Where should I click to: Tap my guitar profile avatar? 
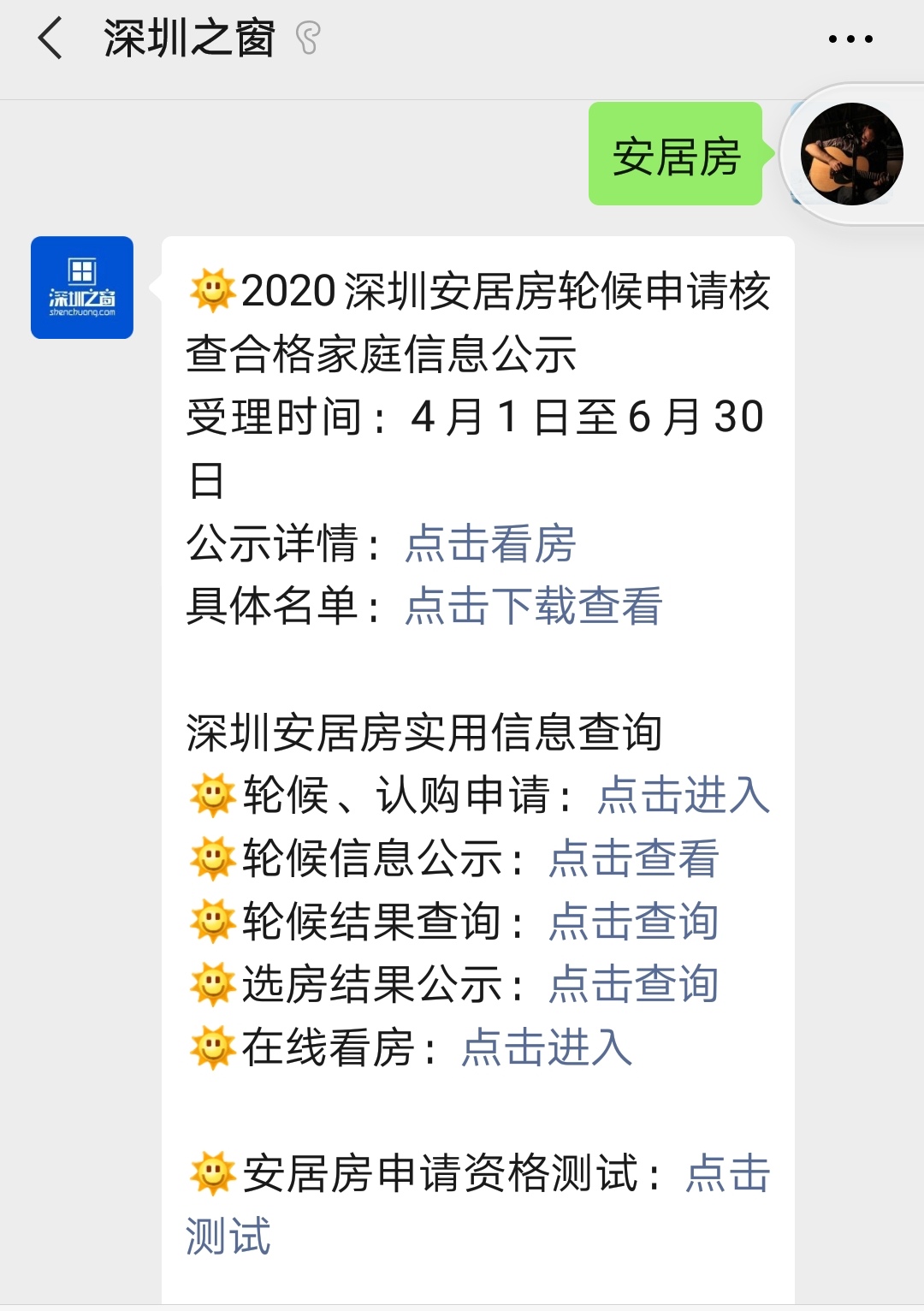(x=851, y=154)
